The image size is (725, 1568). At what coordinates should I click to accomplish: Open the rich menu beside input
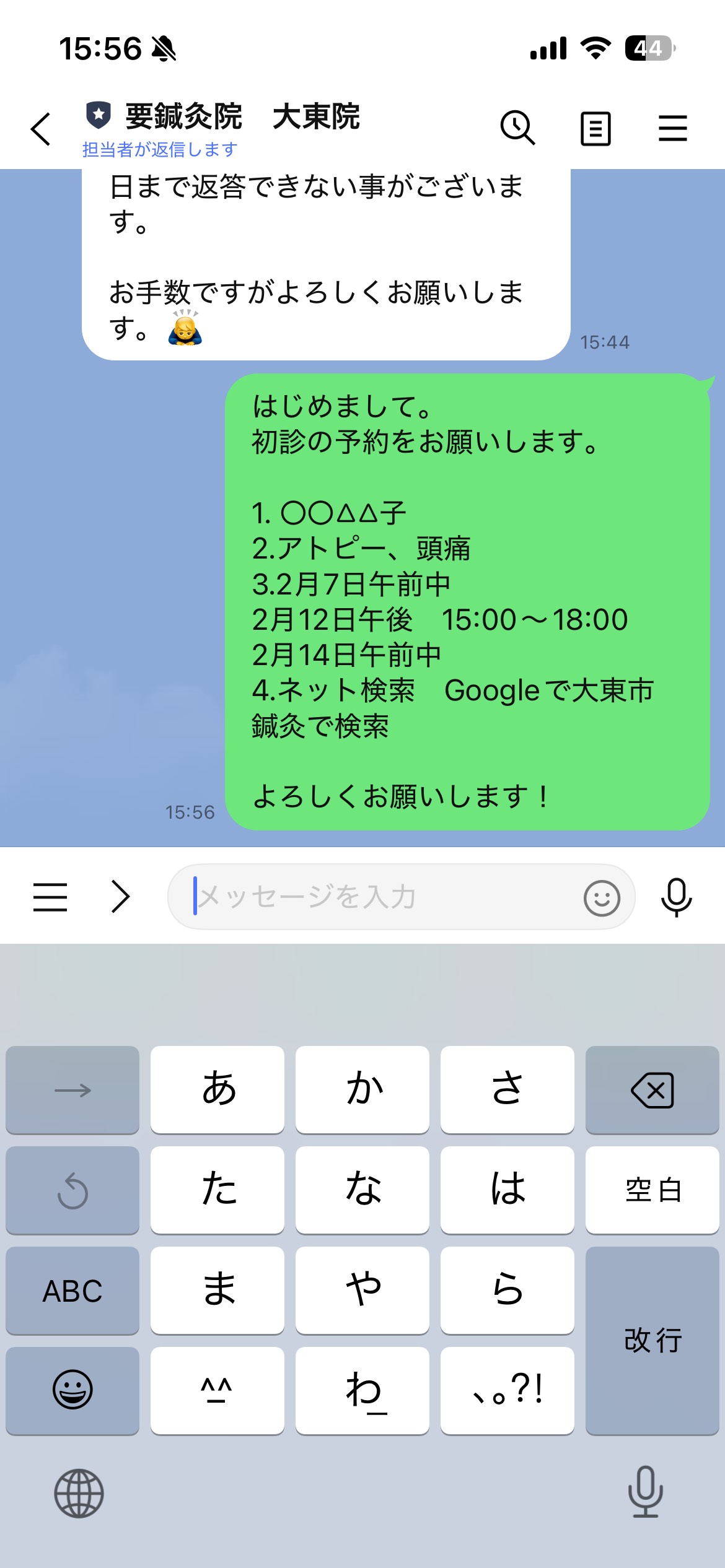pyautogui.click(x=50, y=897)
